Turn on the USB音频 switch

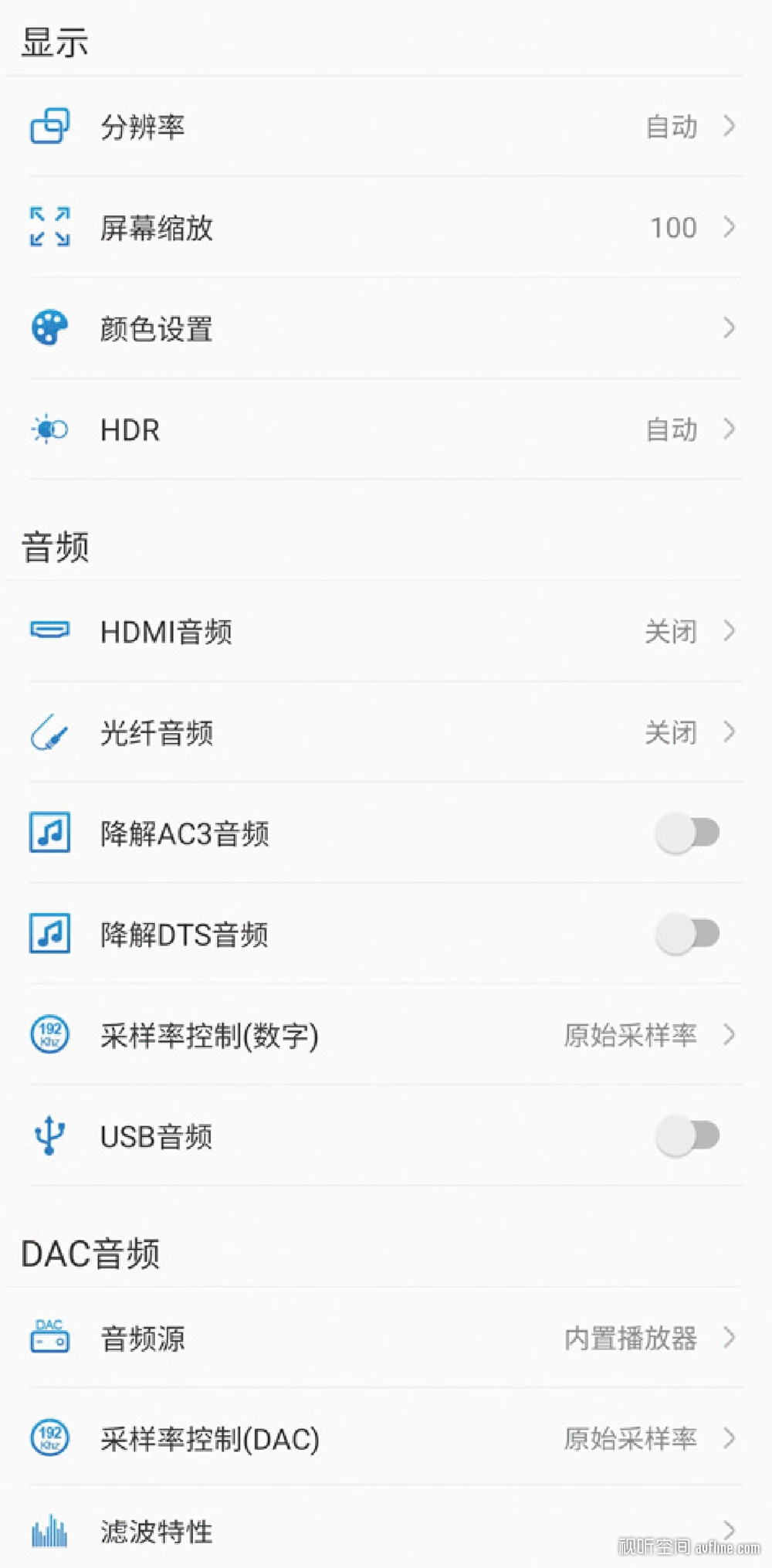pyautogui.click(x=687, y=1136)
